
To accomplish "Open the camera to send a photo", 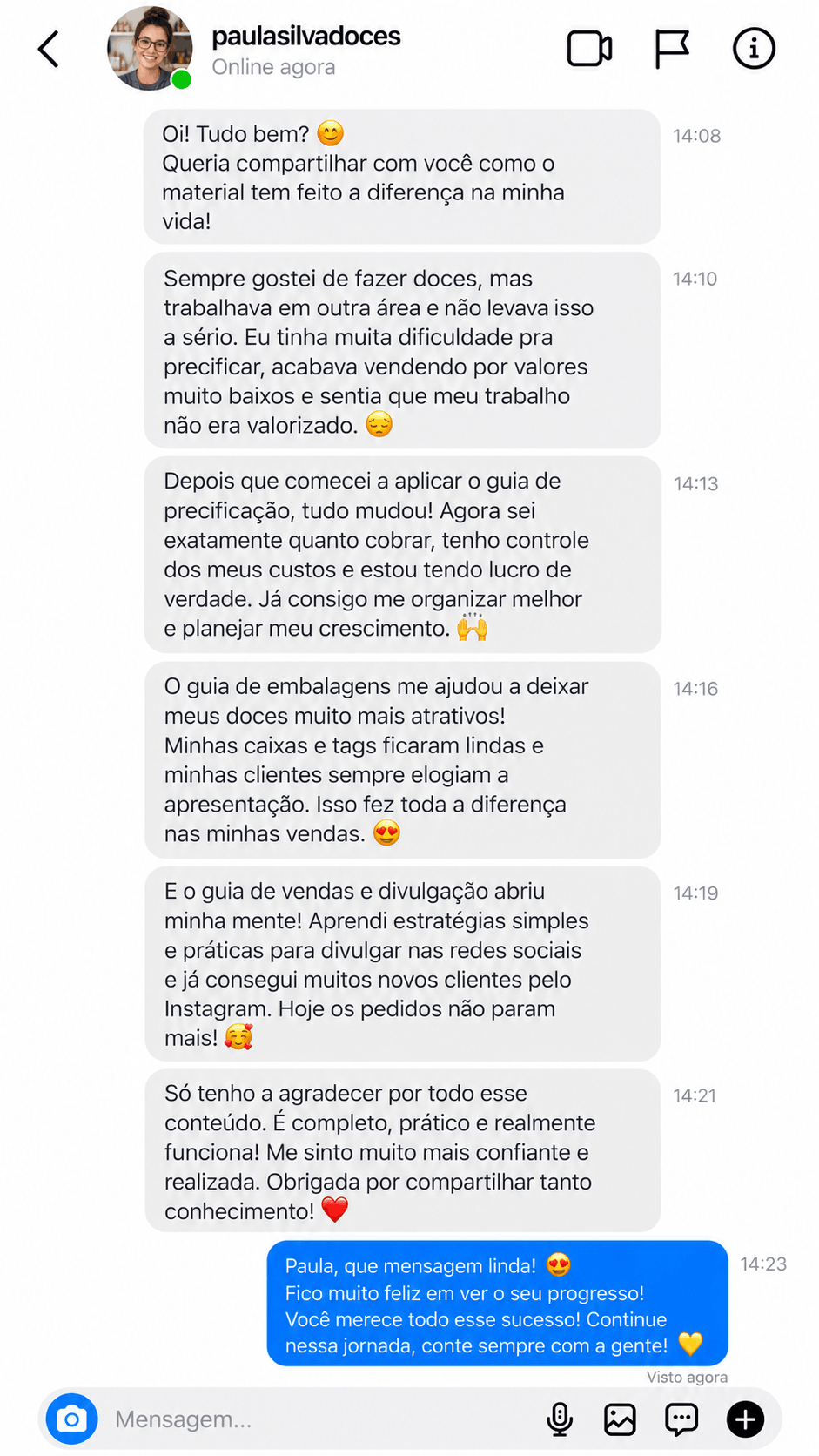I will click(72, 1419).
